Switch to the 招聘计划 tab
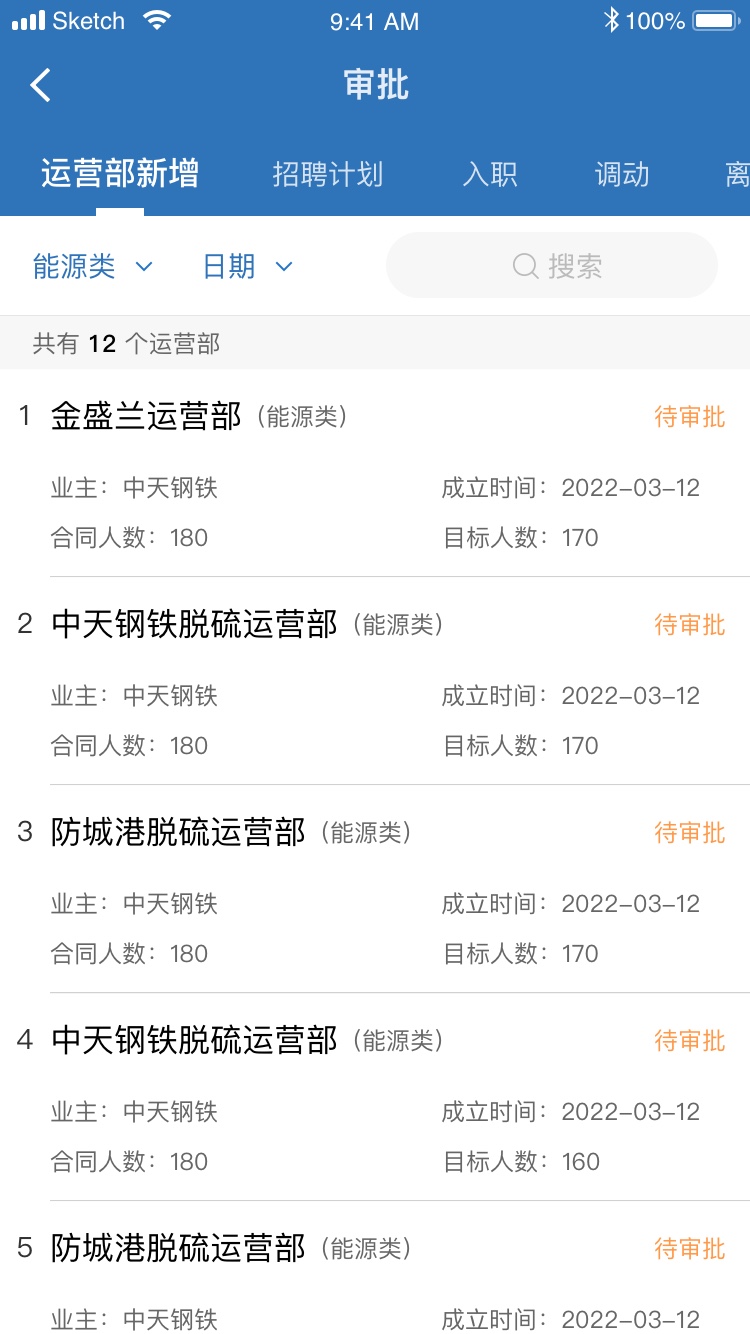 point(328,174)
